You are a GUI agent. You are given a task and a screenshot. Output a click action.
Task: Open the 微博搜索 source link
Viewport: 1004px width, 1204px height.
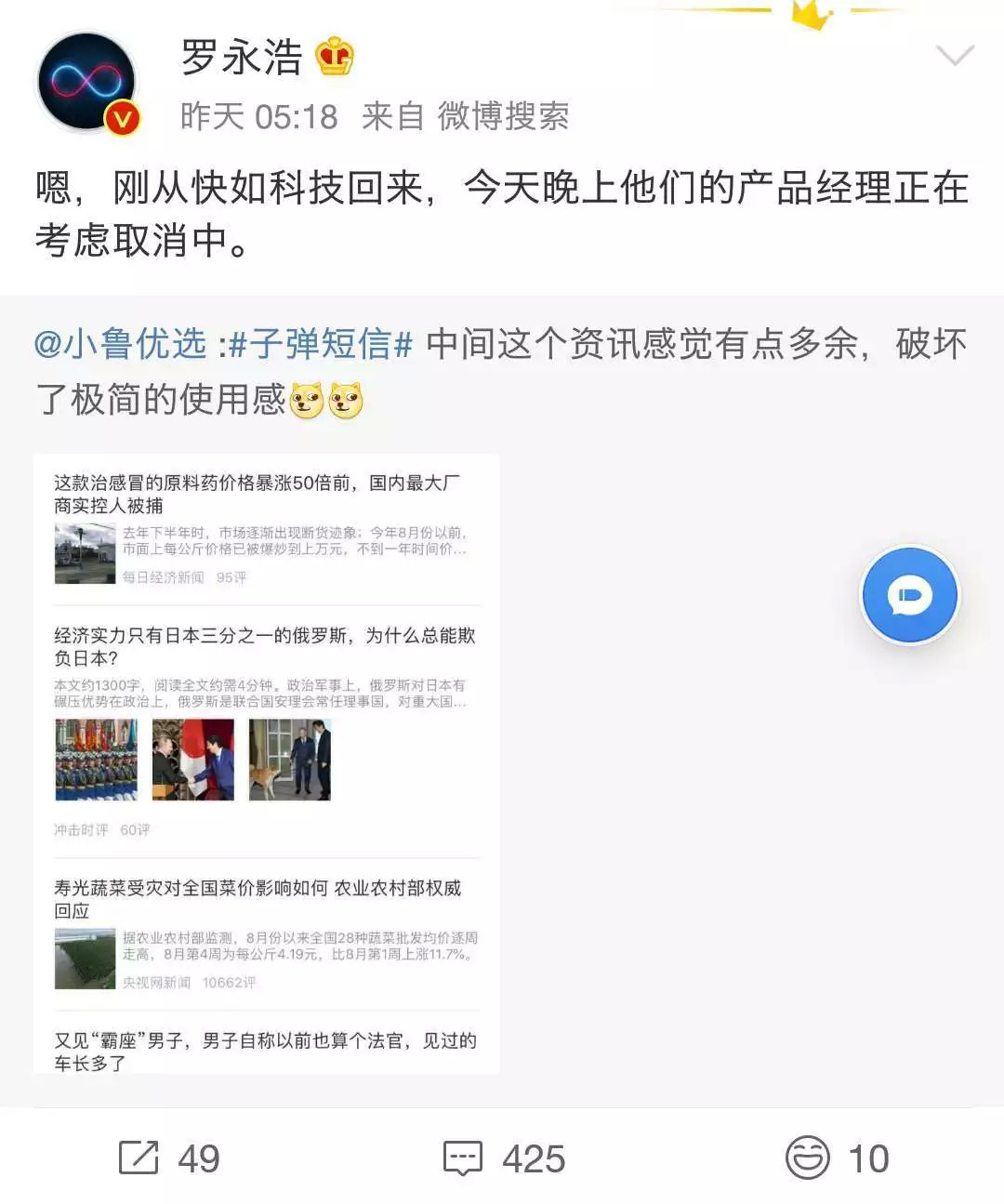tap(503, 116)
